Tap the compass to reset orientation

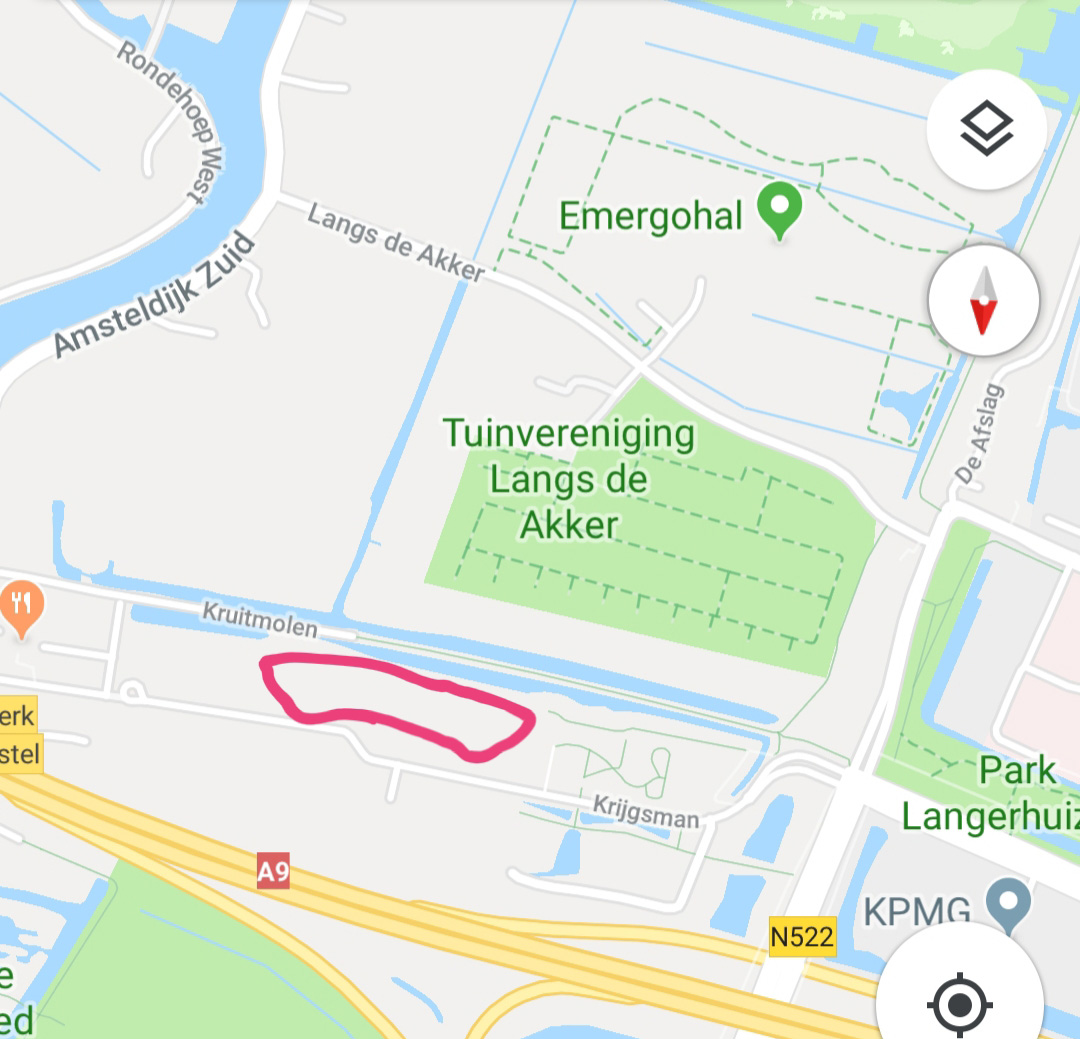coord(984,299)
